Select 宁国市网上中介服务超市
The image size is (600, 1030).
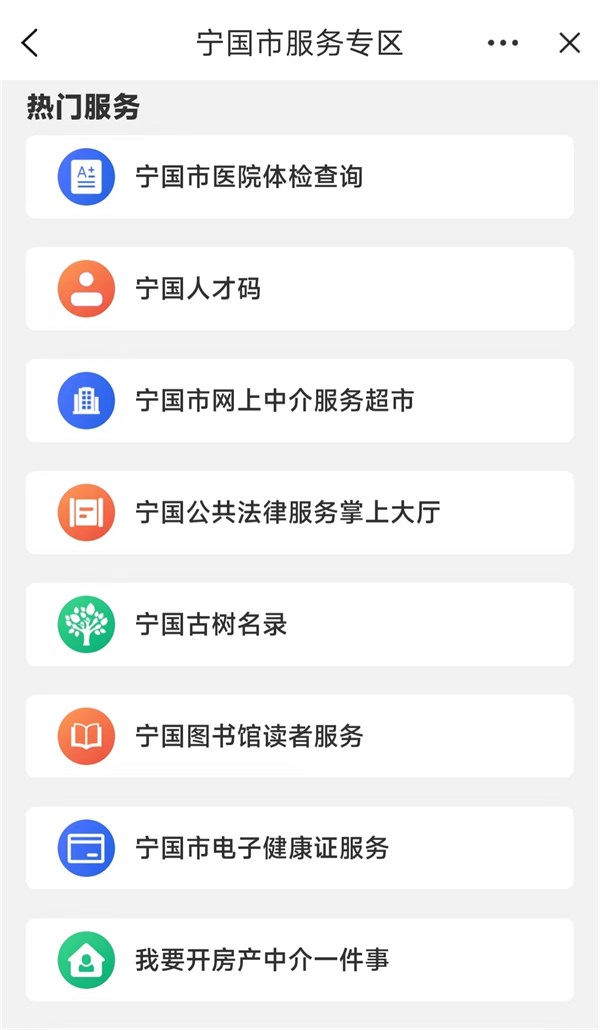point(300,400)
